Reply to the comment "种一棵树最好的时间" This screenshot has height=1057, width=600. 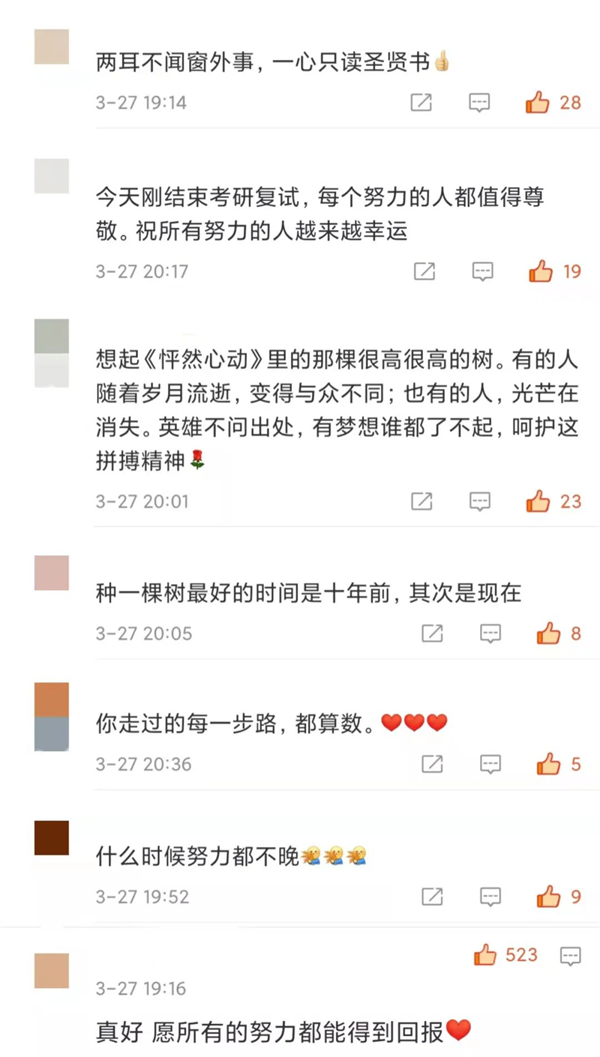tap(490, 633)
